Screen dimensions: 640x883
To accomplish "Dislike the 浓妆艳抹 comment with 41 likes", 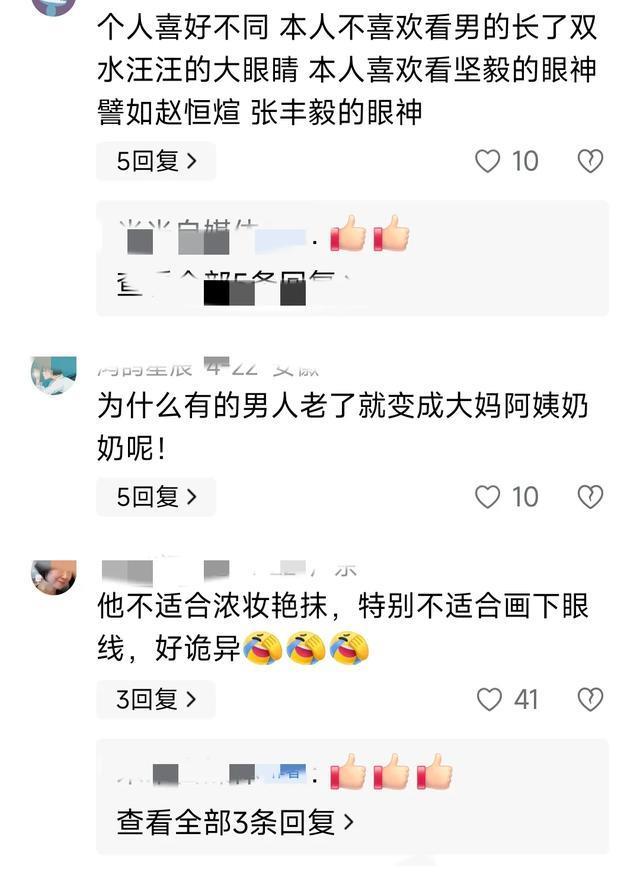I will click(x=591, y=699).
